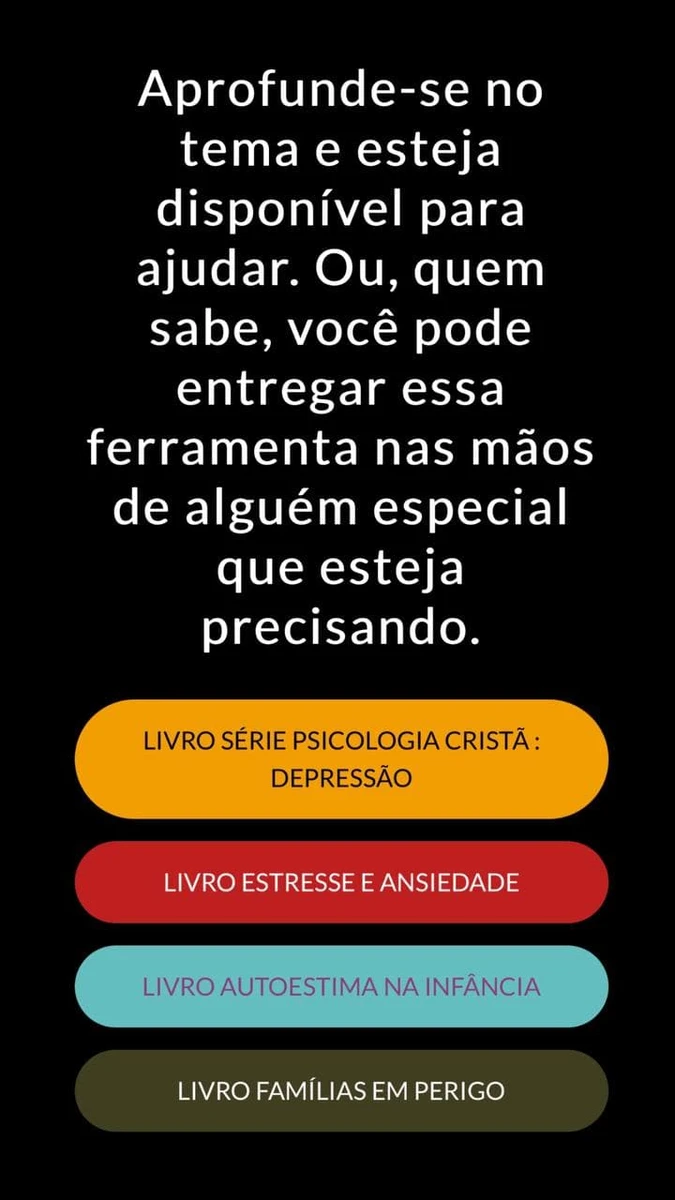Select the Livro Estresse e Ansiedade button
This screenshot has width=675, height=1200.
[x=341, y=882]
